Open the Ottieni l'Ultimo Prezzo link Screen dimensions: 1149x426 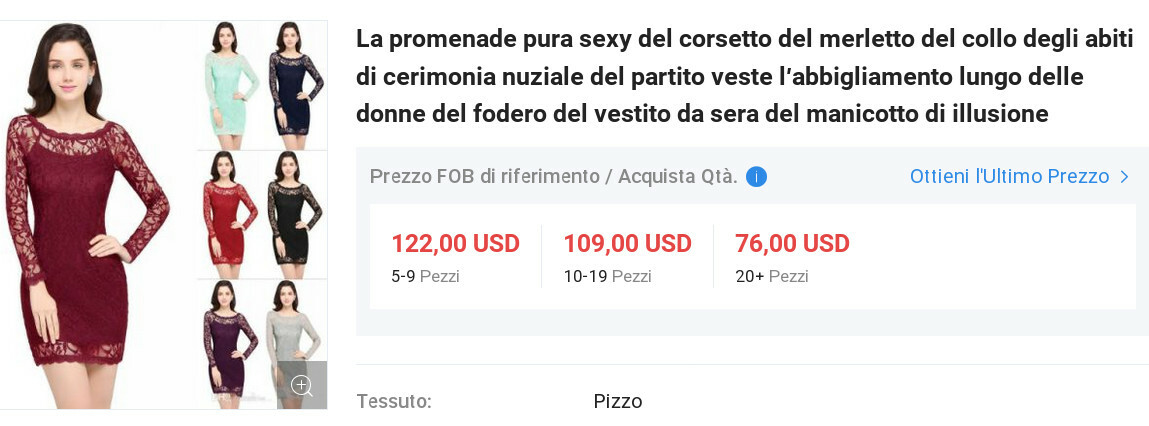pyautogui.click(x=1018, y=177)
